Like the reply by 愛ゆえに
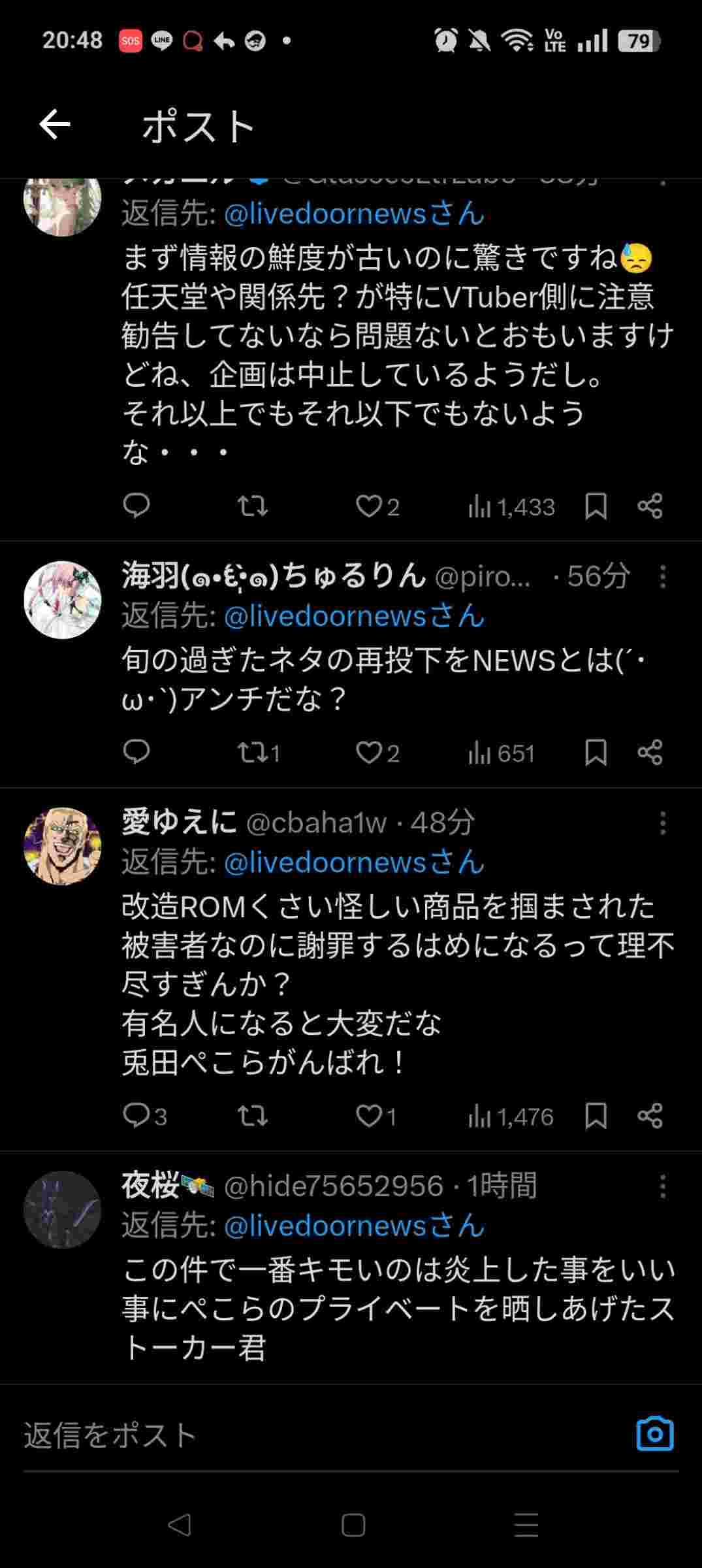Image resolution: width=702 pixels, height=1568 pixels. click(x=376, y=1116)
